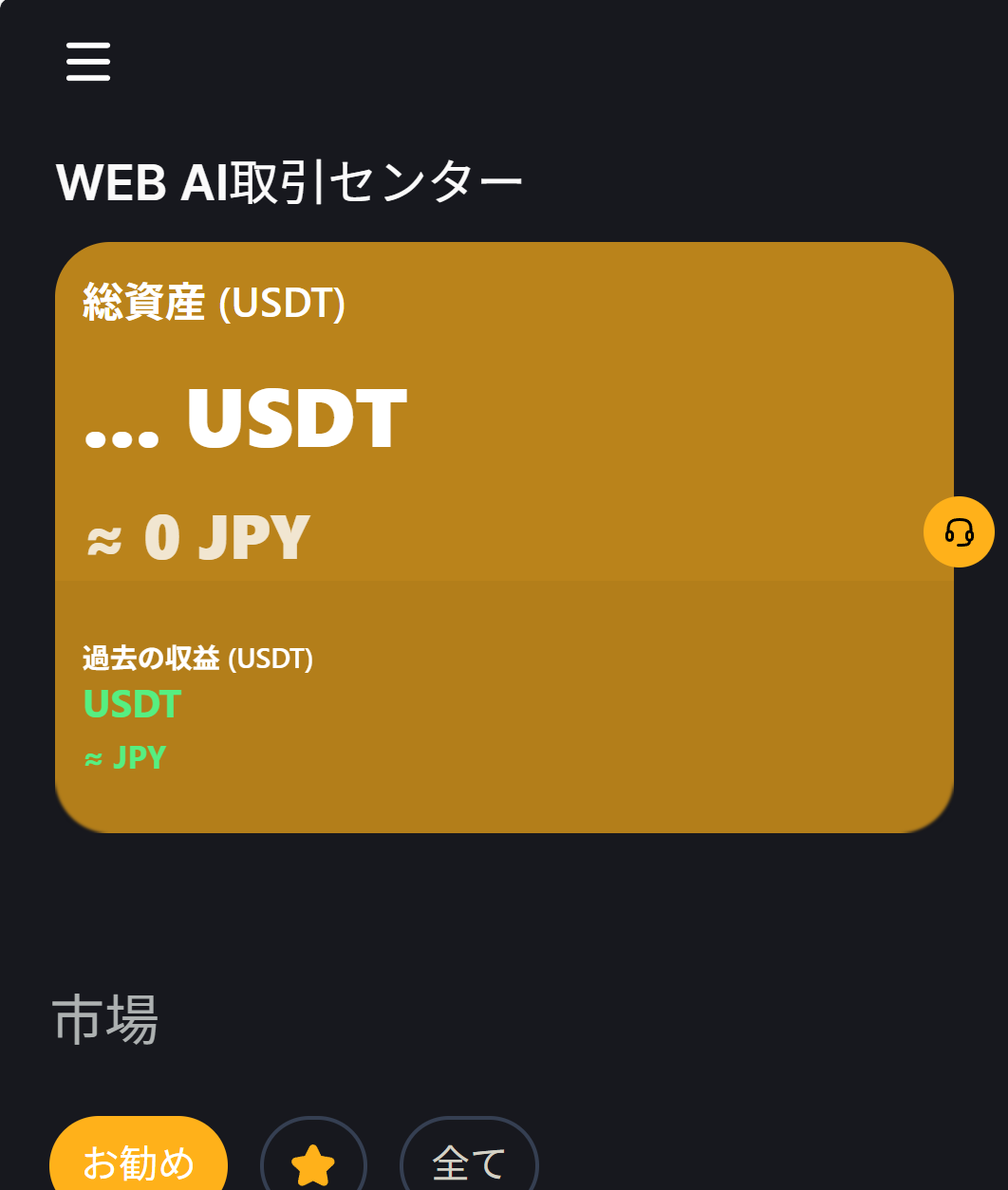Screen dimensions: 1008x1190
Task: Open the 総資産 USDT assets card
Action: [x=503, y=418]
